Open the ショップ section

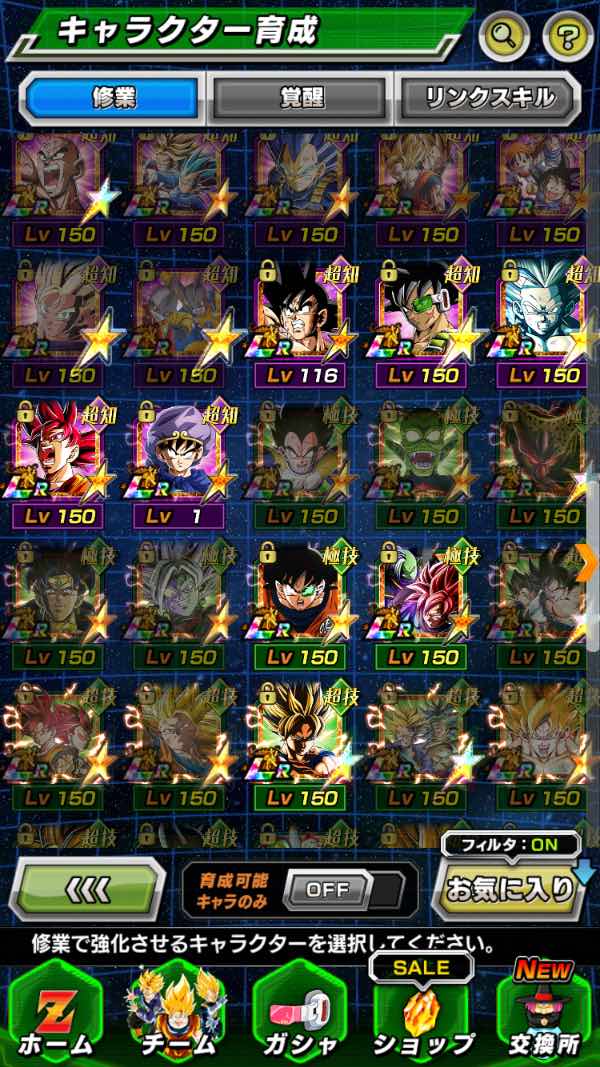tap(421, 1012)
